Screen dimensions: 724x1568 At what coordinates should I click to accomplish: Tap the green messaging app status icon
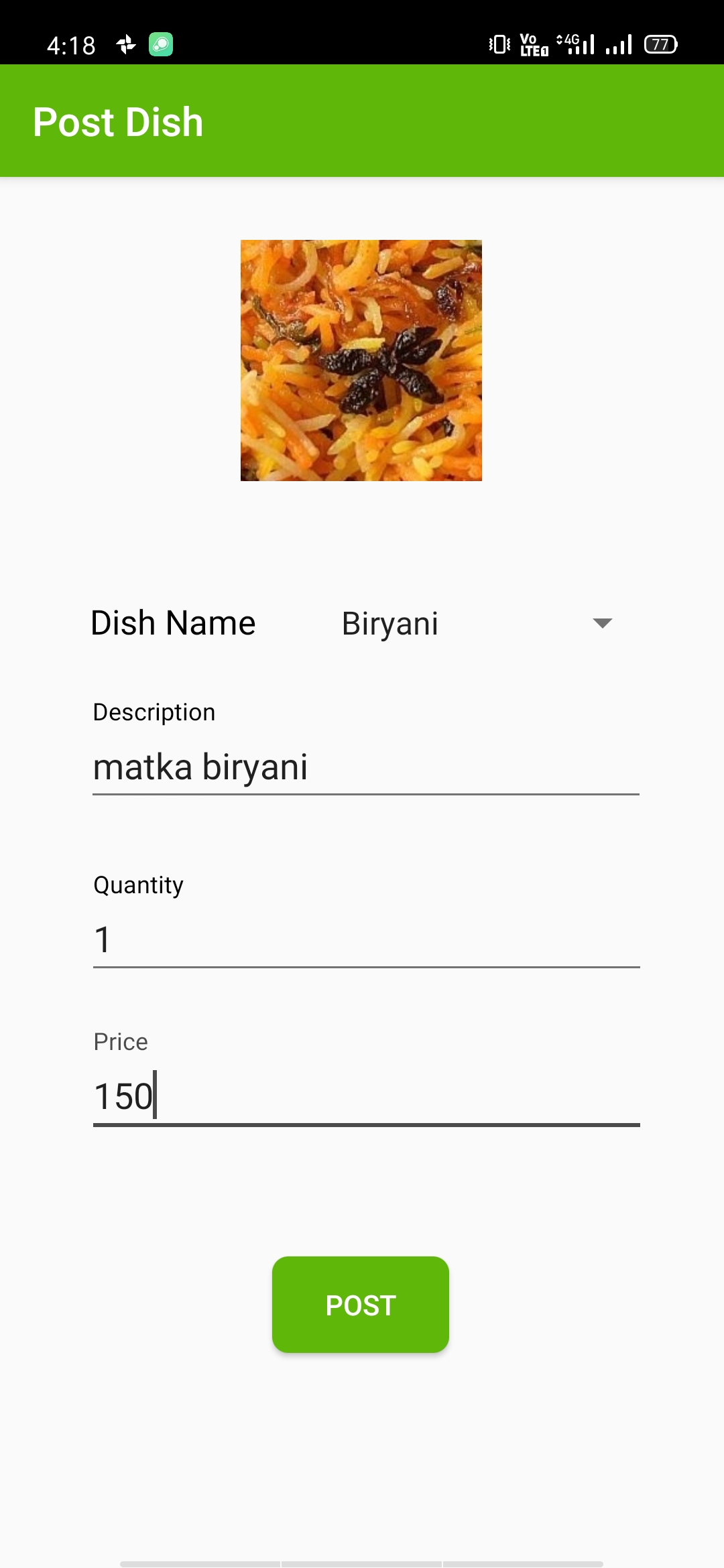click(x=159, y=44)
